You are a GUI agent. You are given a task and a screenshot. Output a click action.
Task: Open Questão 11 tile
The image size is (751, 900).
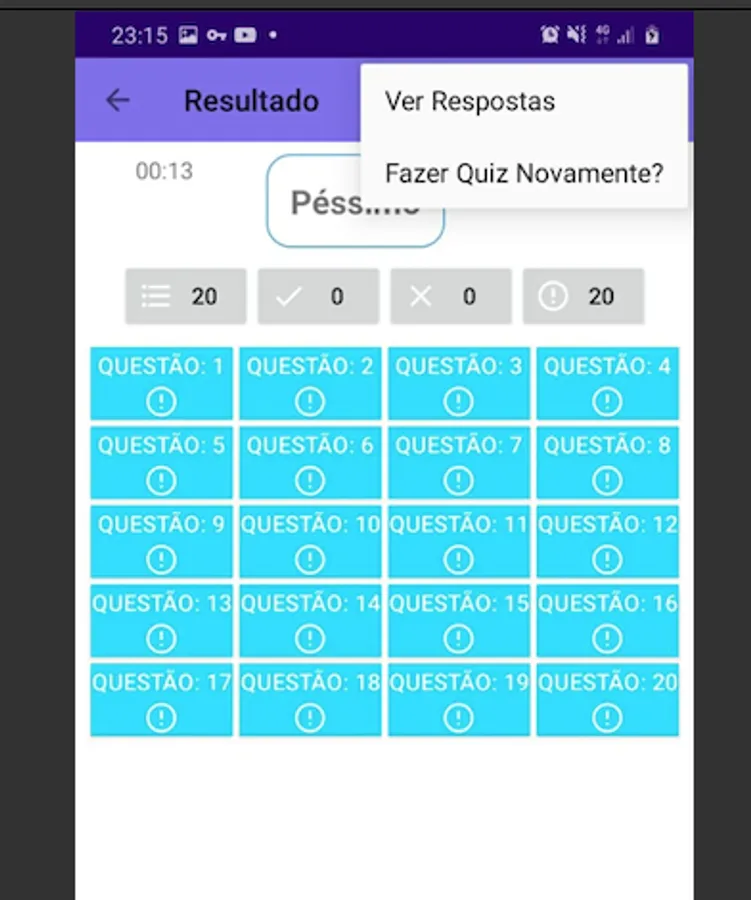(458, 541)
